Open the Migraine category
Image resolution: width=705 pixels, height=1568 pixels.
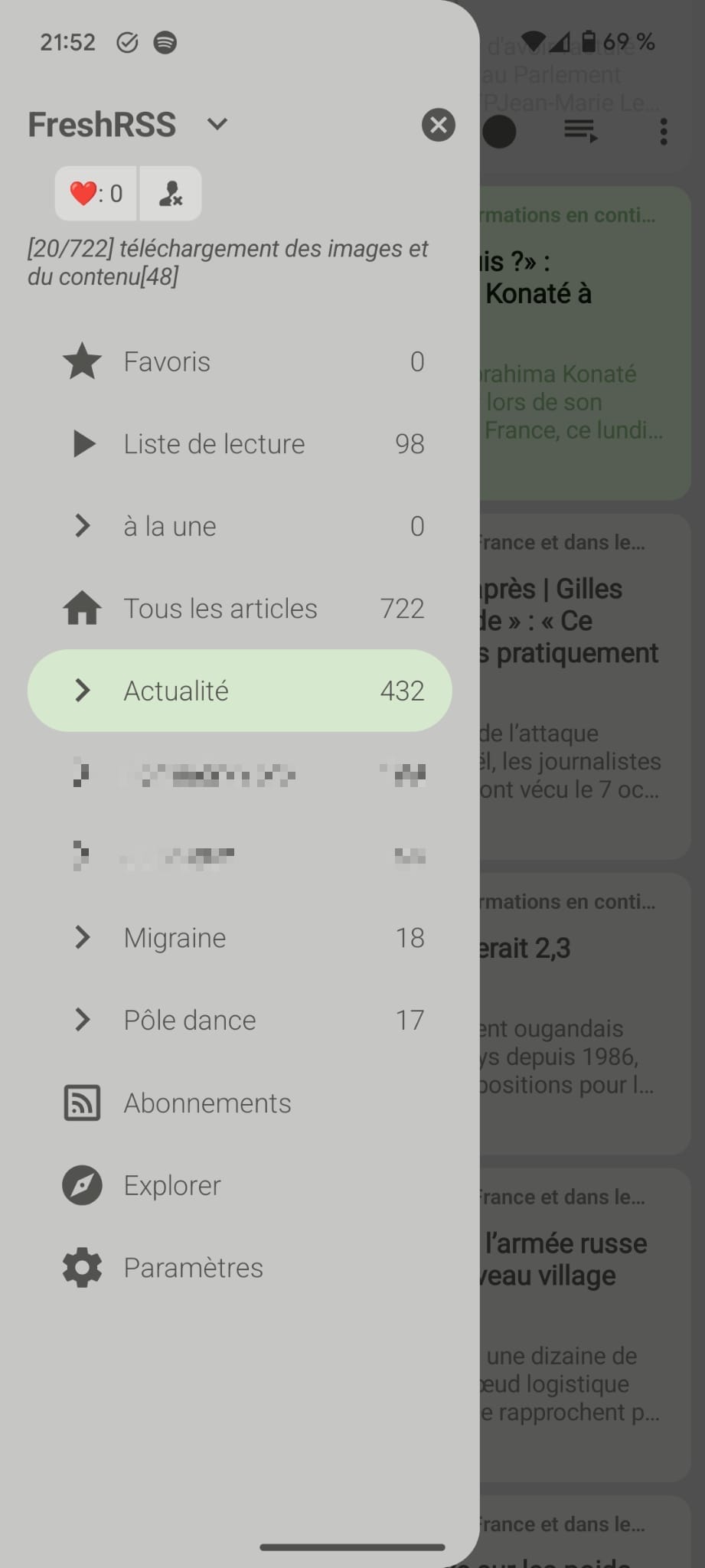[240, 938]
